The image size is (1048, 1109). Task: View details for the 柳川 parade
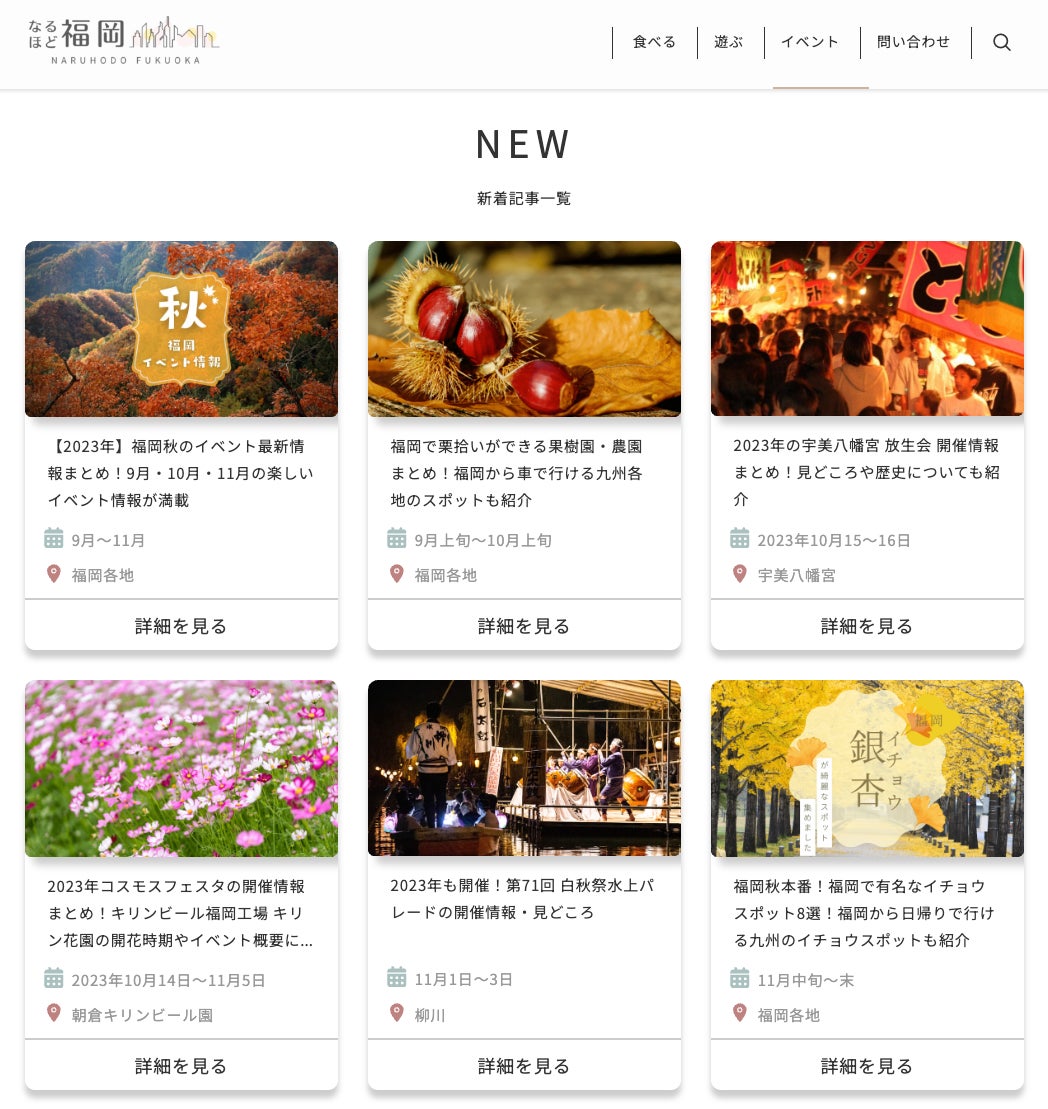[x=524, y=1066]
